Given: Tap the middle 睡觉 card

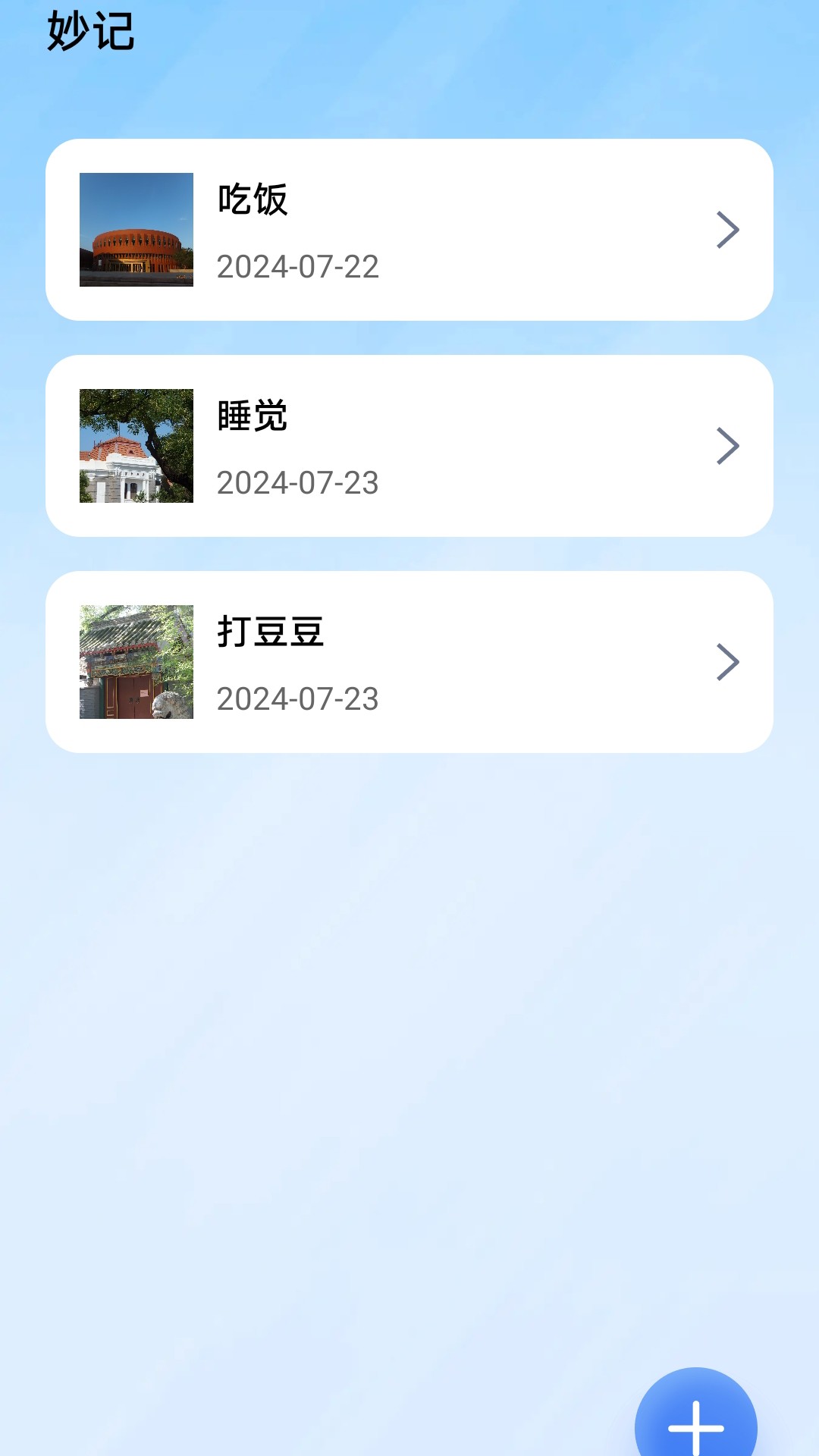Looking at the screenshot, I should coord(409,445).
